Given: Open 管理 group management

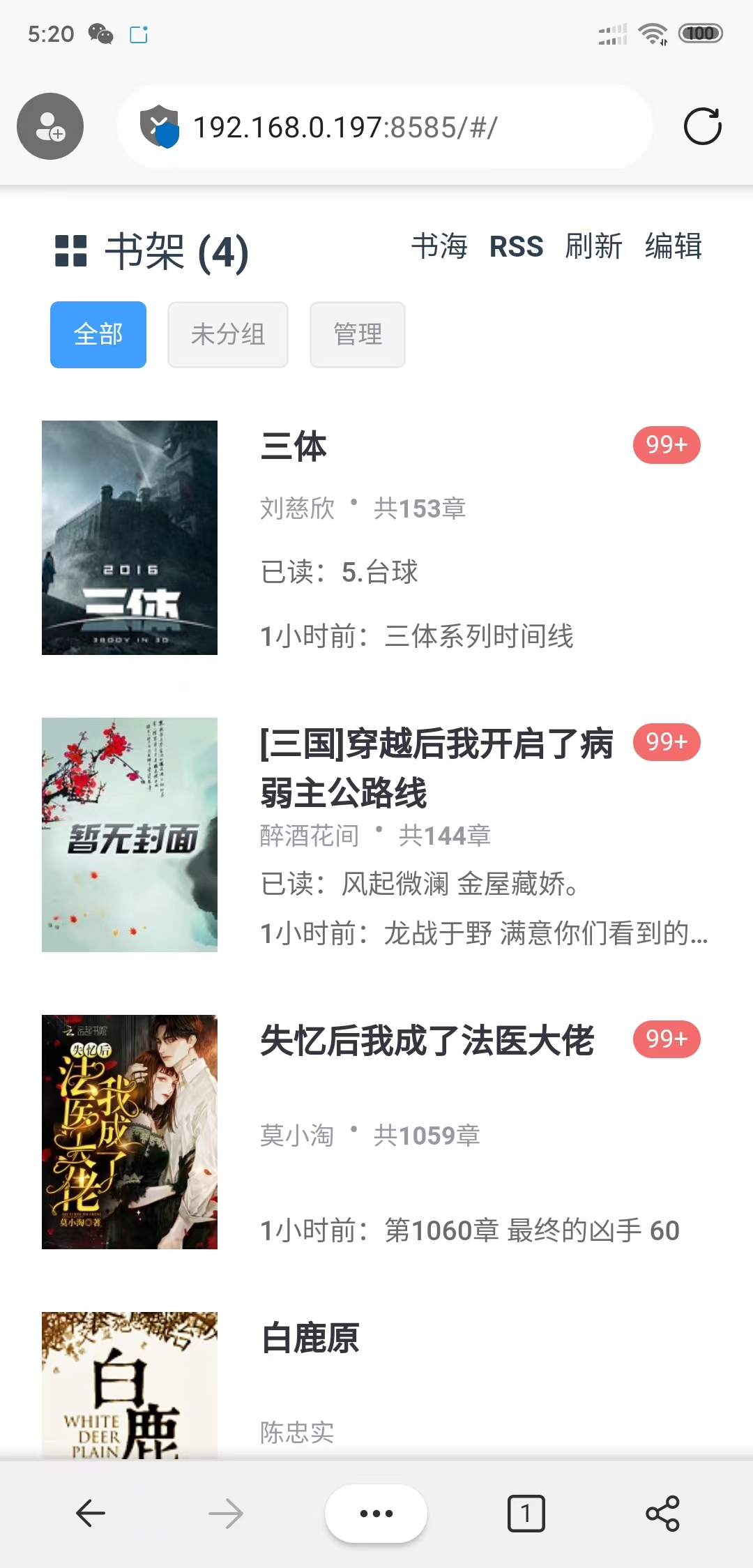Looking at the screenshot, I should point(358,334).
